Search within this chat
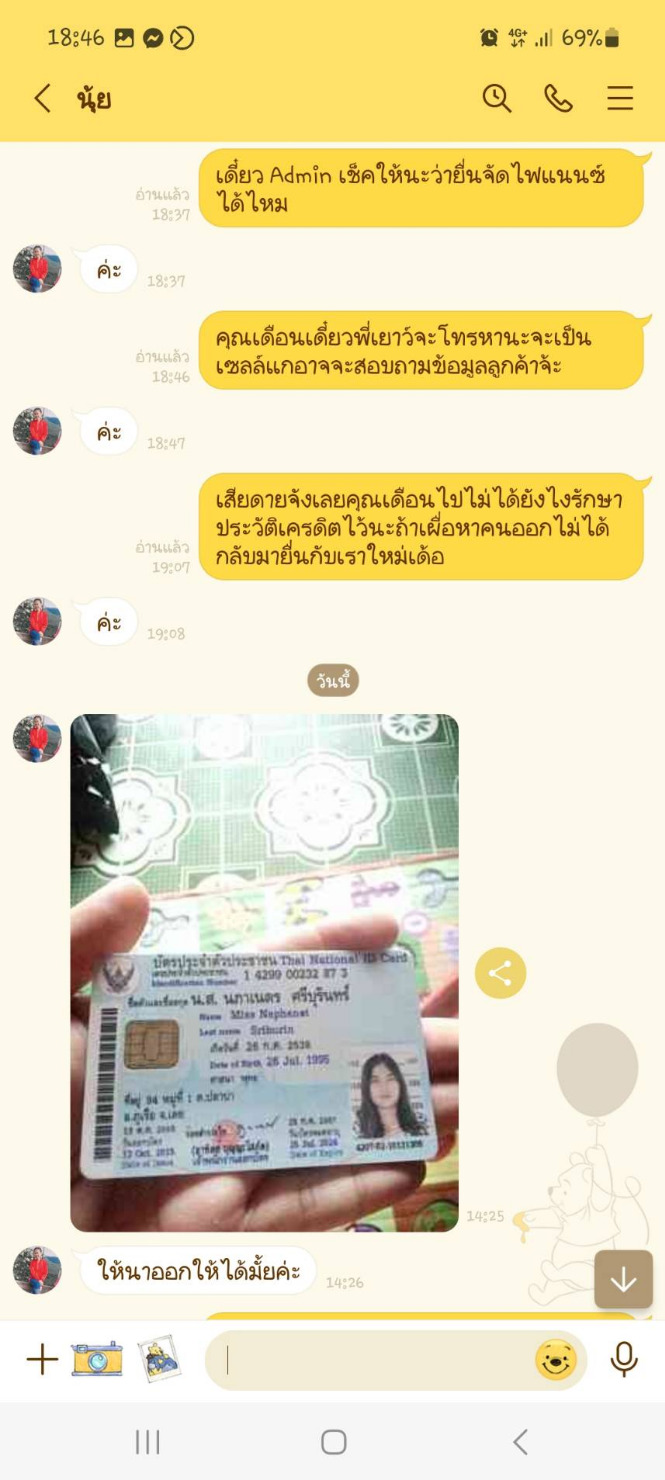 coord(497,98)
